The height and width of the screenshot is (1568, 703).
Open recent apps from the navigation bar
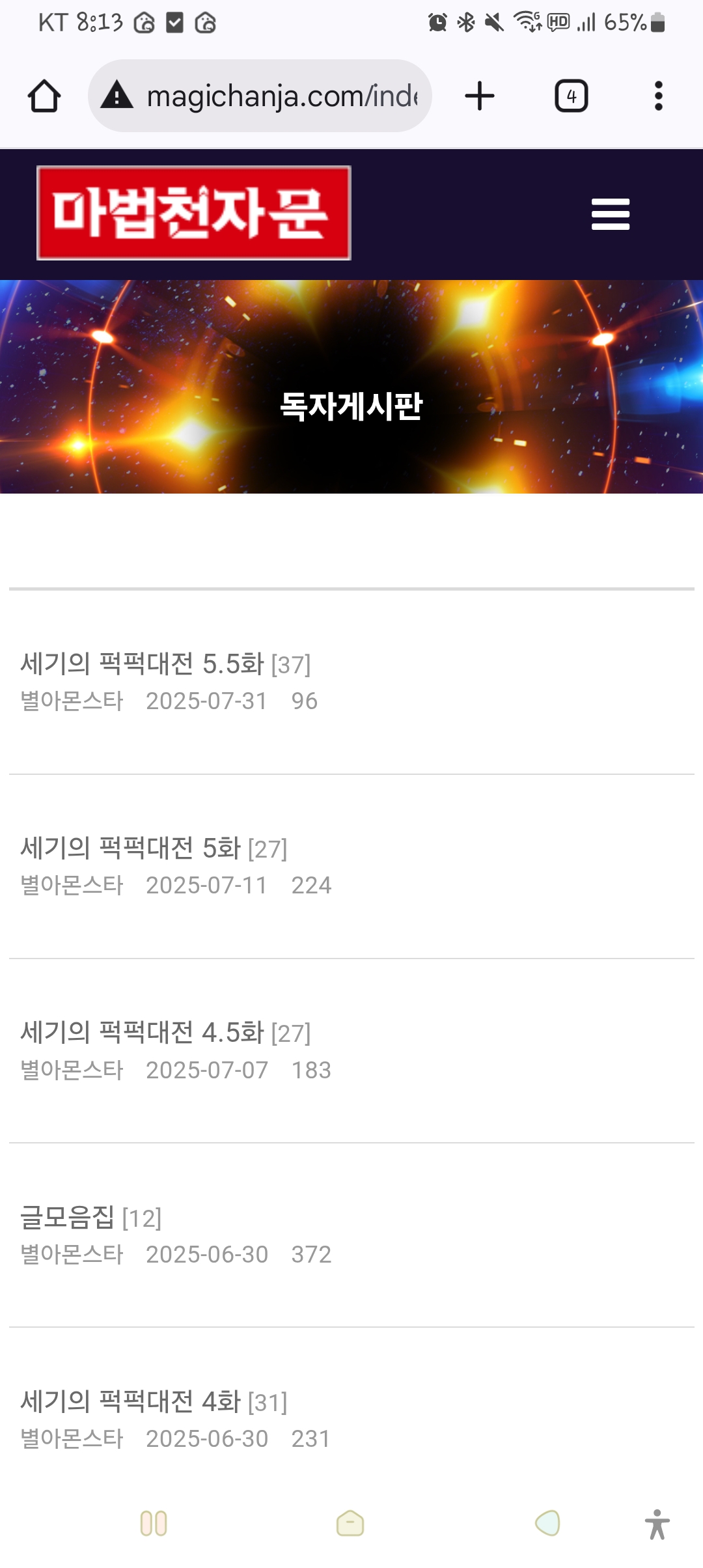pos(154,1524)
